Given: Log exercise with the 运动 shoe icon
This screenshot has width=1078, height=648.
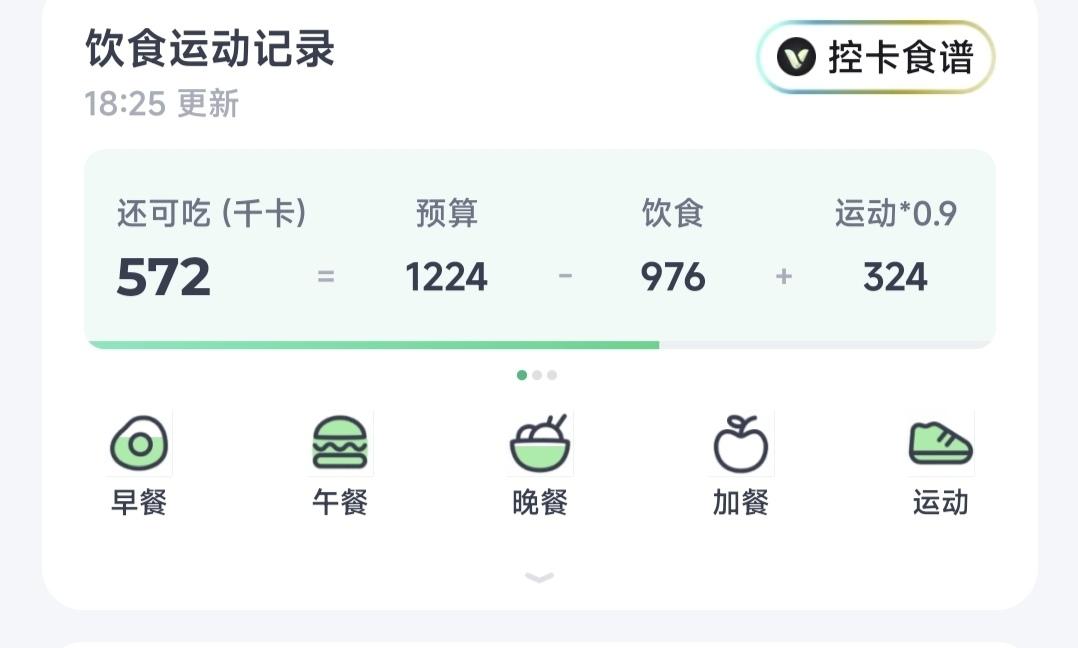Looking at the screenshot, I should (940, 445).
